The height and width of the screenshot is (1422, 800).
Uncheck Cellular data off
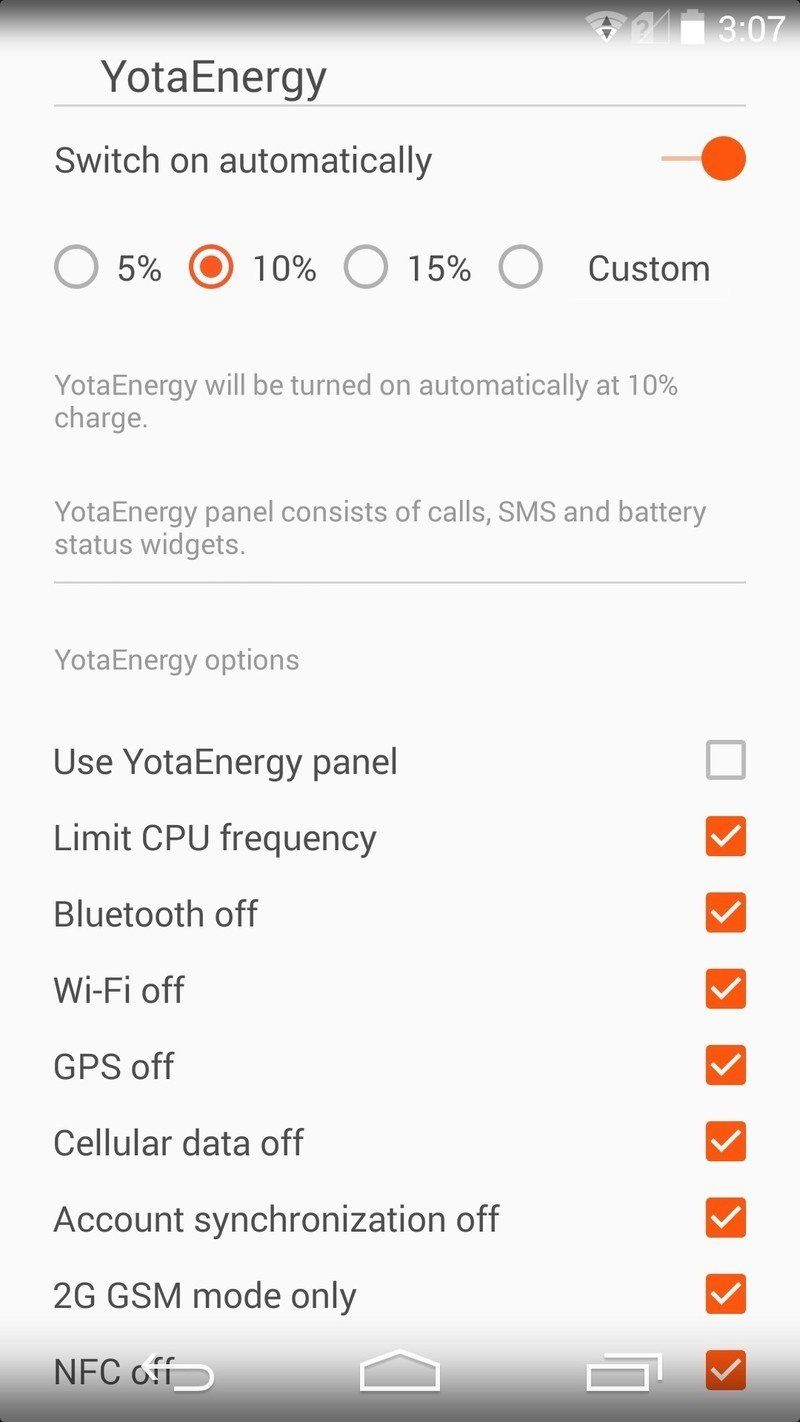(725, 1142)
